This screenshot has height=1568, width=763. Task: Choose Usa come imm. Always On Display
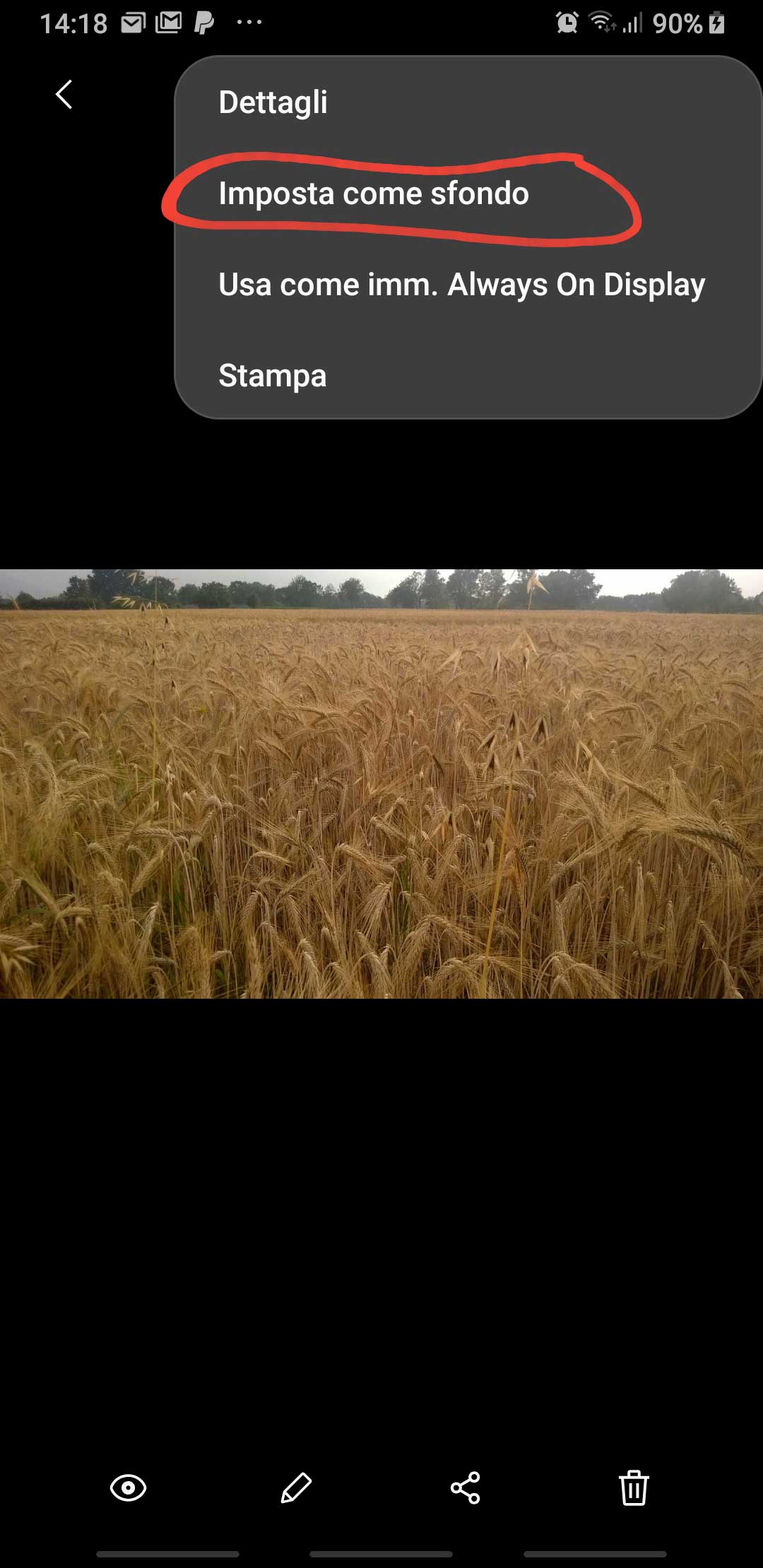[461, 285]
